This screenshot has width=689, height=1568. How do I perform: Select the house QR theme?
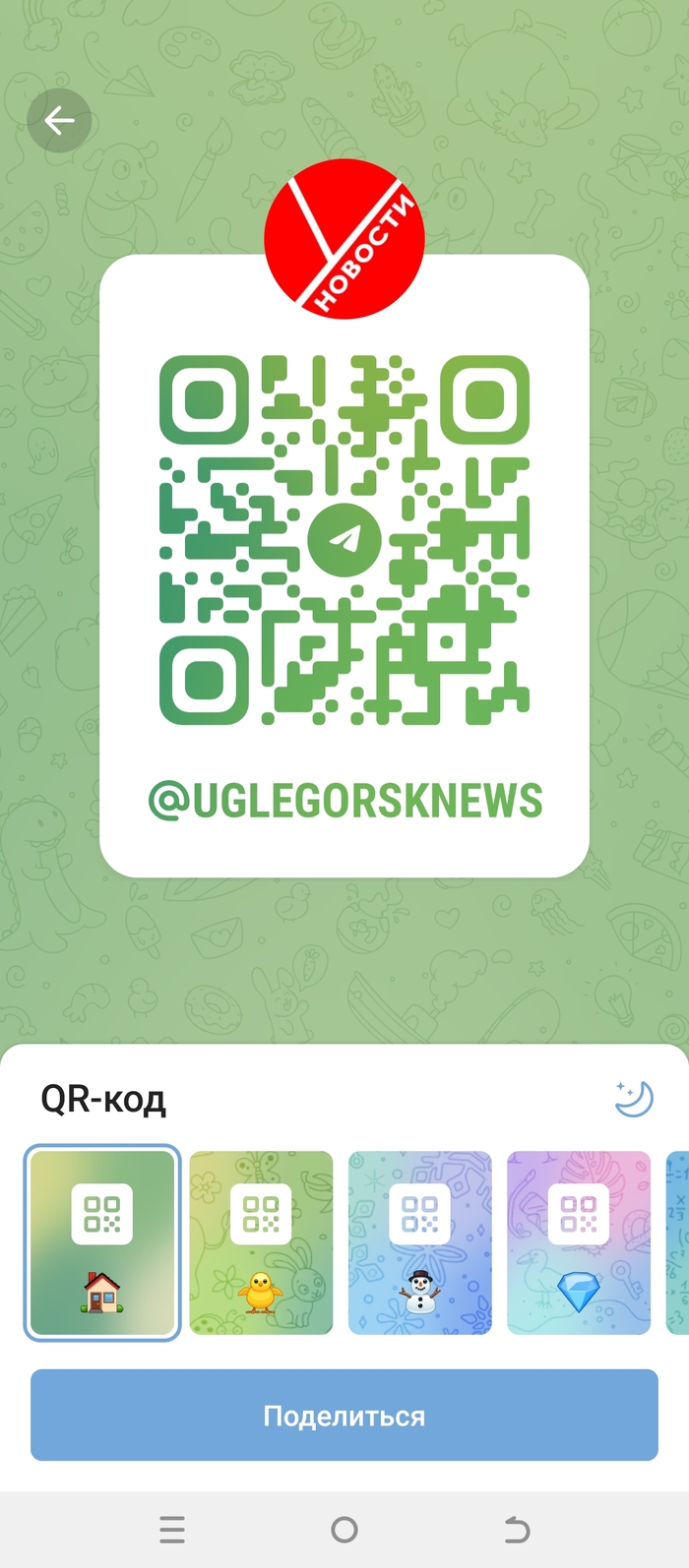click(x=102, y=1242)
